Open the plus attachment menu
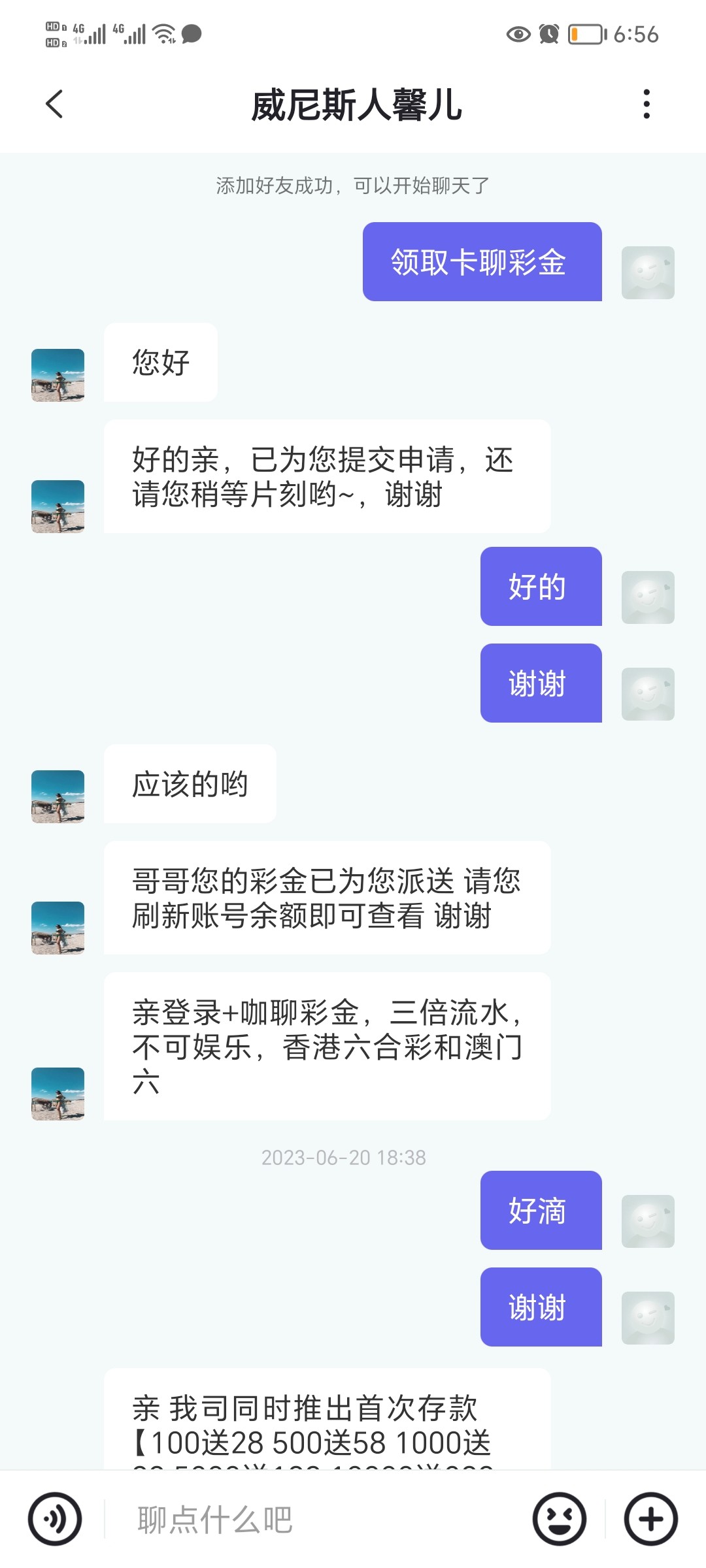The image size is (706, 1568). pyautogui.click(x=650, y=1519)
